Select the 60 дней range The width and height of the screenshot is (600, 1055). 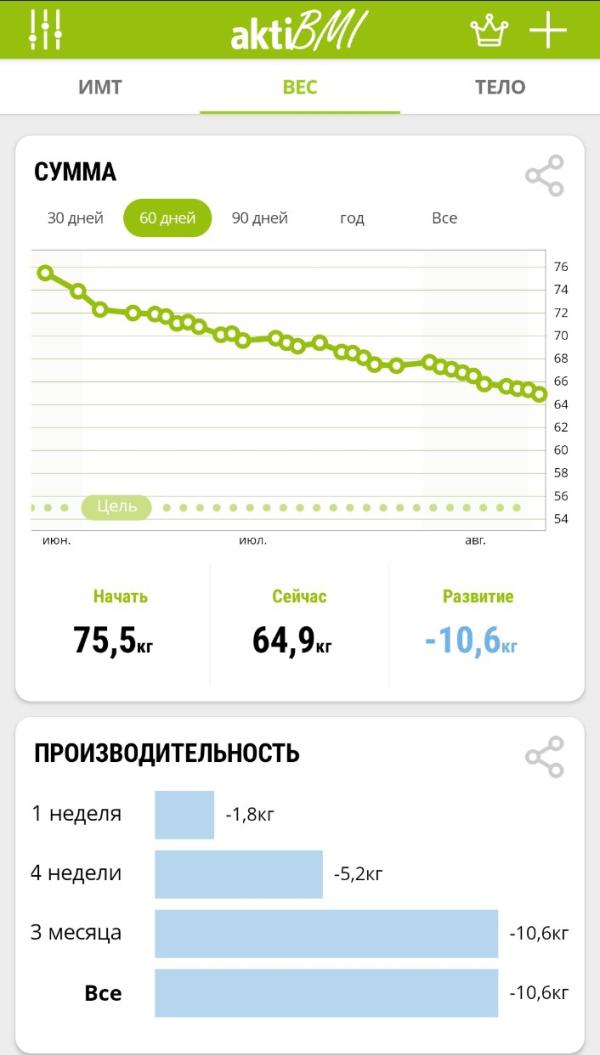(167, 218)
